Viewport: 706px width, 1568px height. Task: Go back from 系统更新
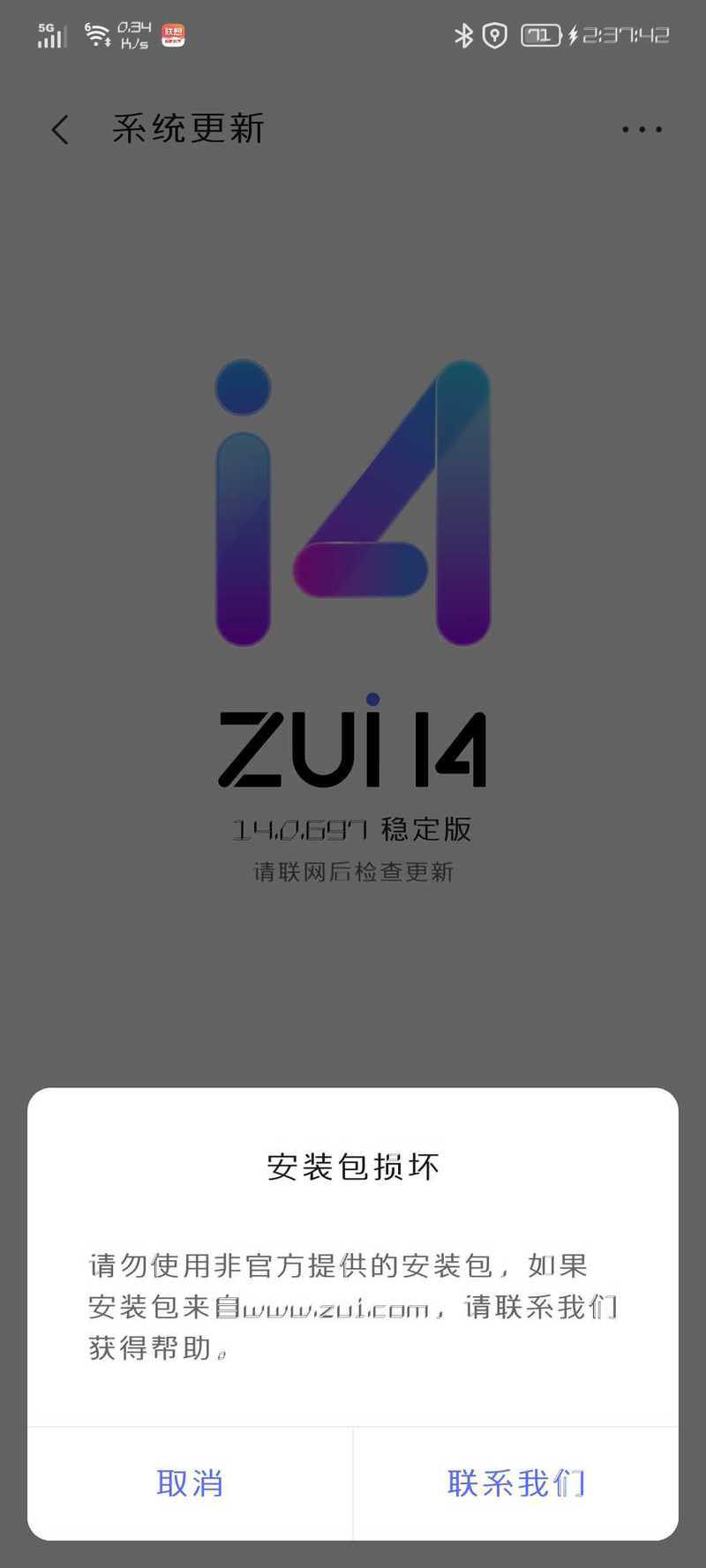click(x=60, y=130)
